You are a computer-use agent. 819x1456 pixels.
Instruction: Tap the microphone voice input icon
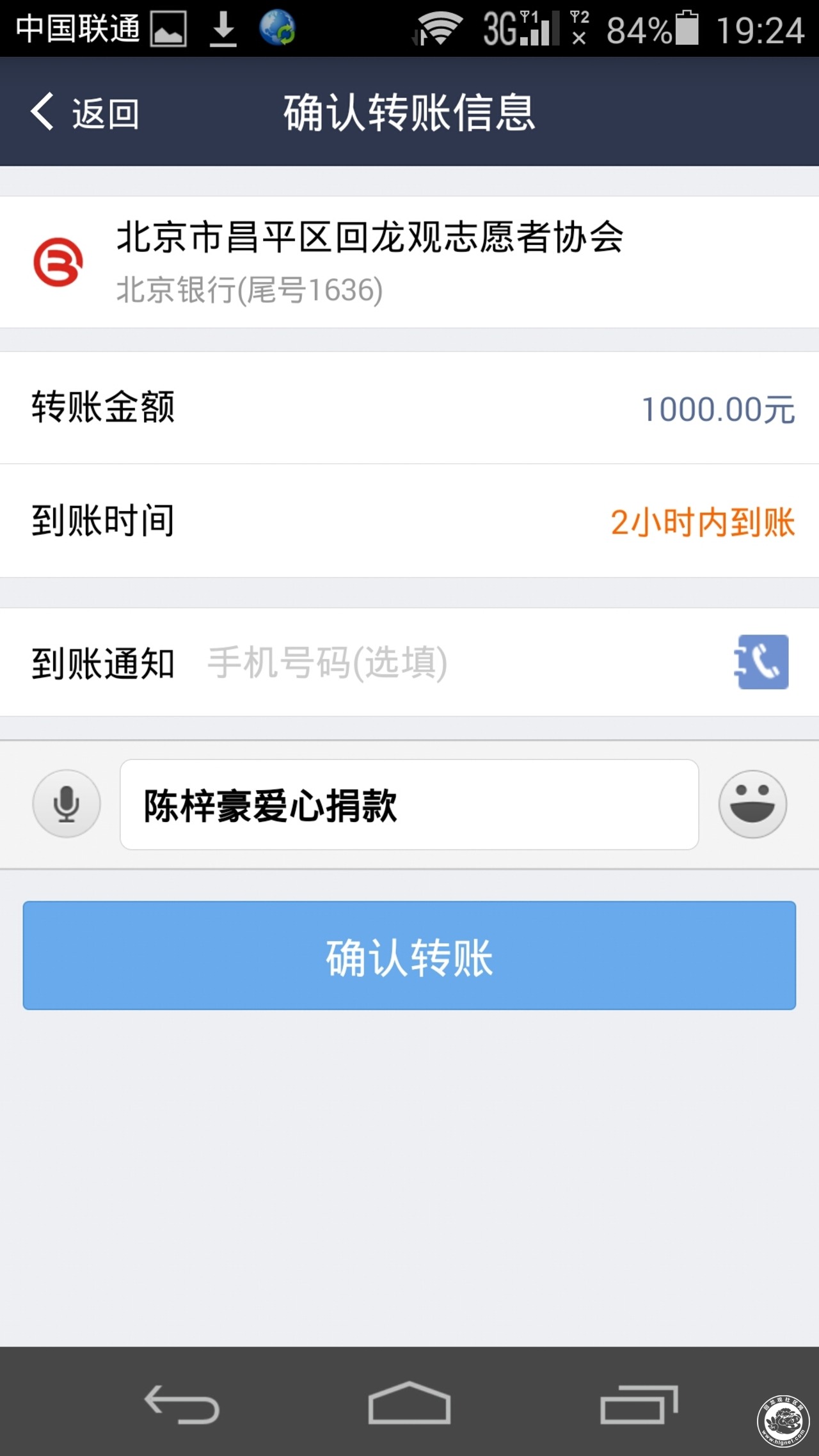(67, 803)
